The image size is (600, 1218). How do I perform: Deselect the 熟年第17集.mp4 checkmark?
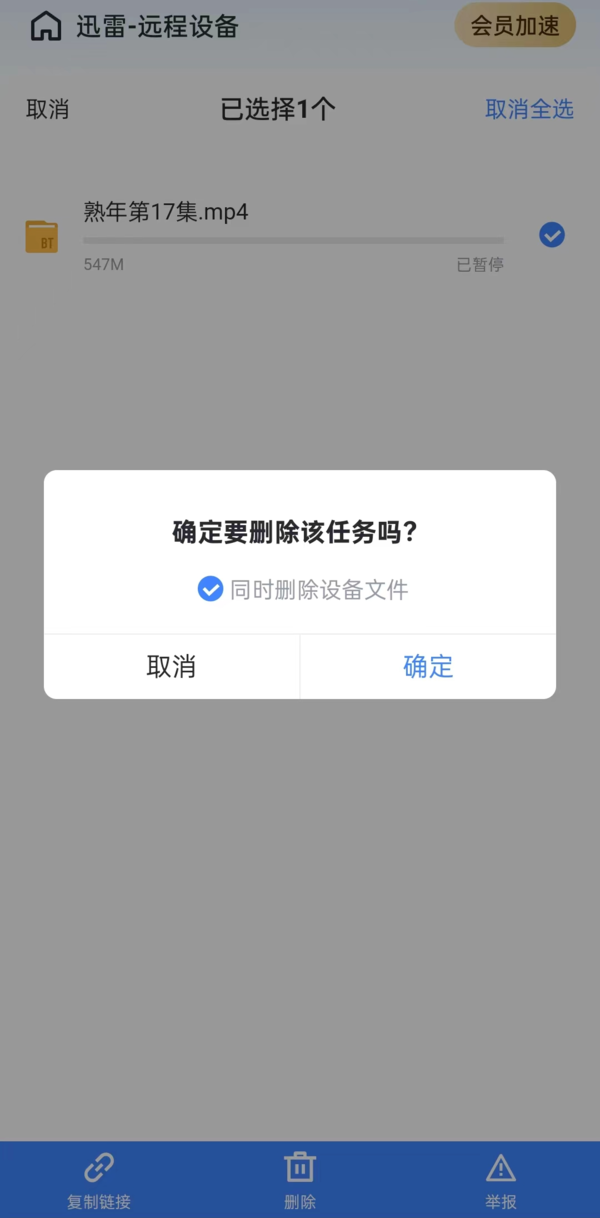[552, 235]
